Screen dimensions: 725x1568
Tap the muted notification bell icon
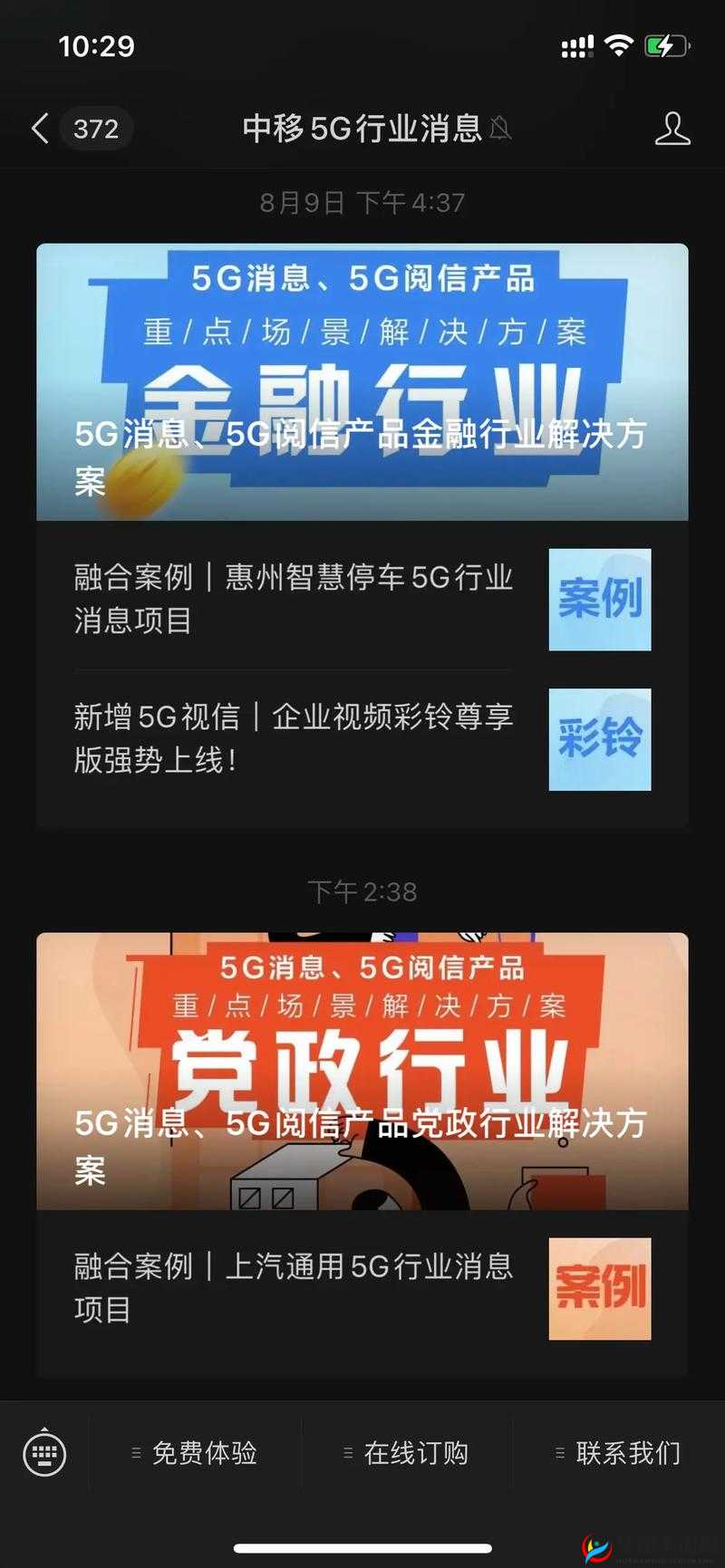coord(499,130)
